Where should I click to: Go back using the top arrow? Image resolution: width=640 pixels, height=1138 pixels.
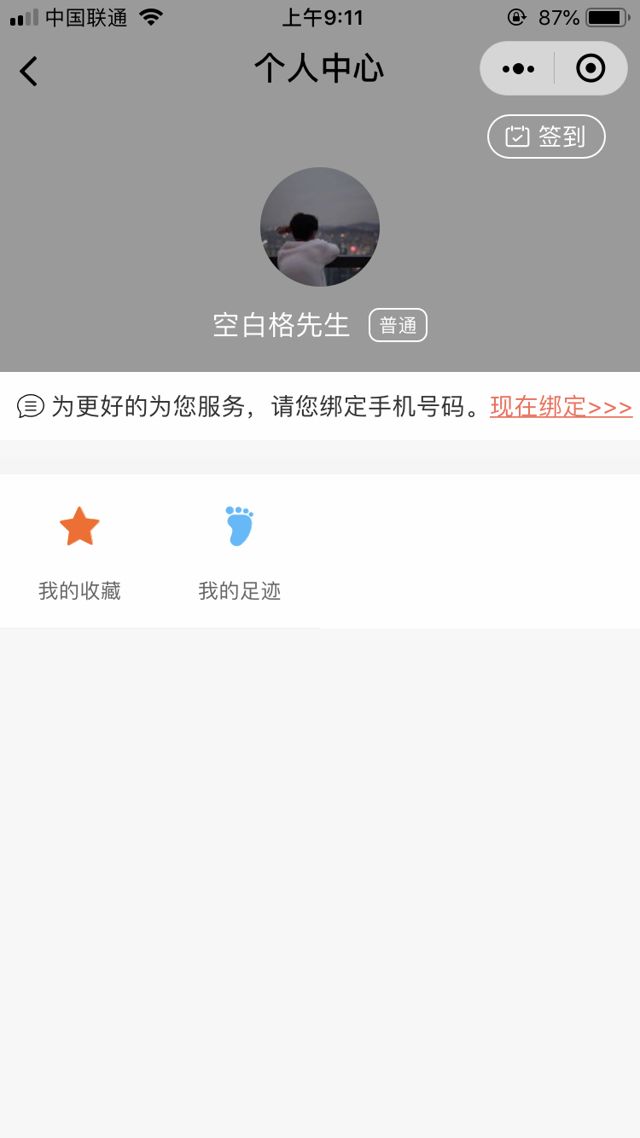click(x=29, y=70)
